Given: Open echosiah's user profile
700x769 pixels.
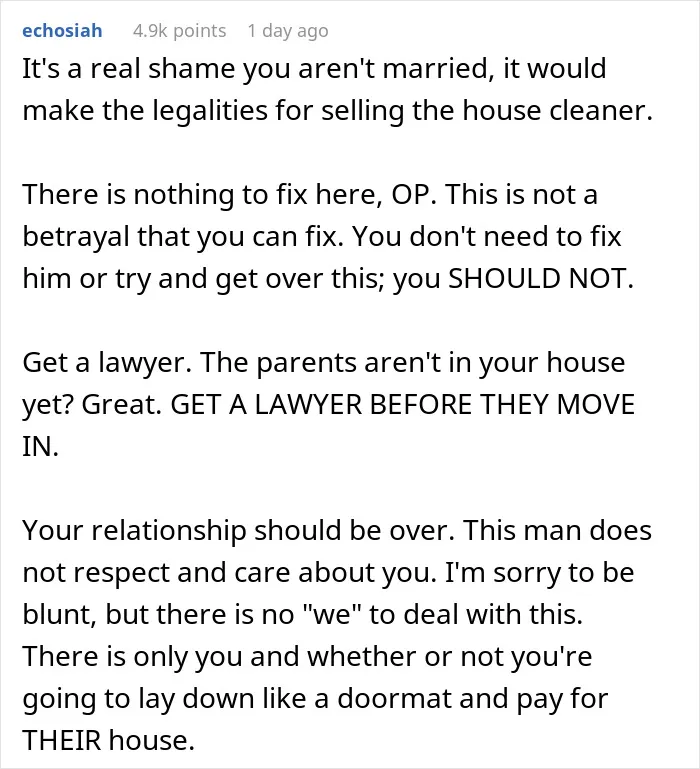Looking at the screenshot, I should pyautogui.click(x=62, y=30).
